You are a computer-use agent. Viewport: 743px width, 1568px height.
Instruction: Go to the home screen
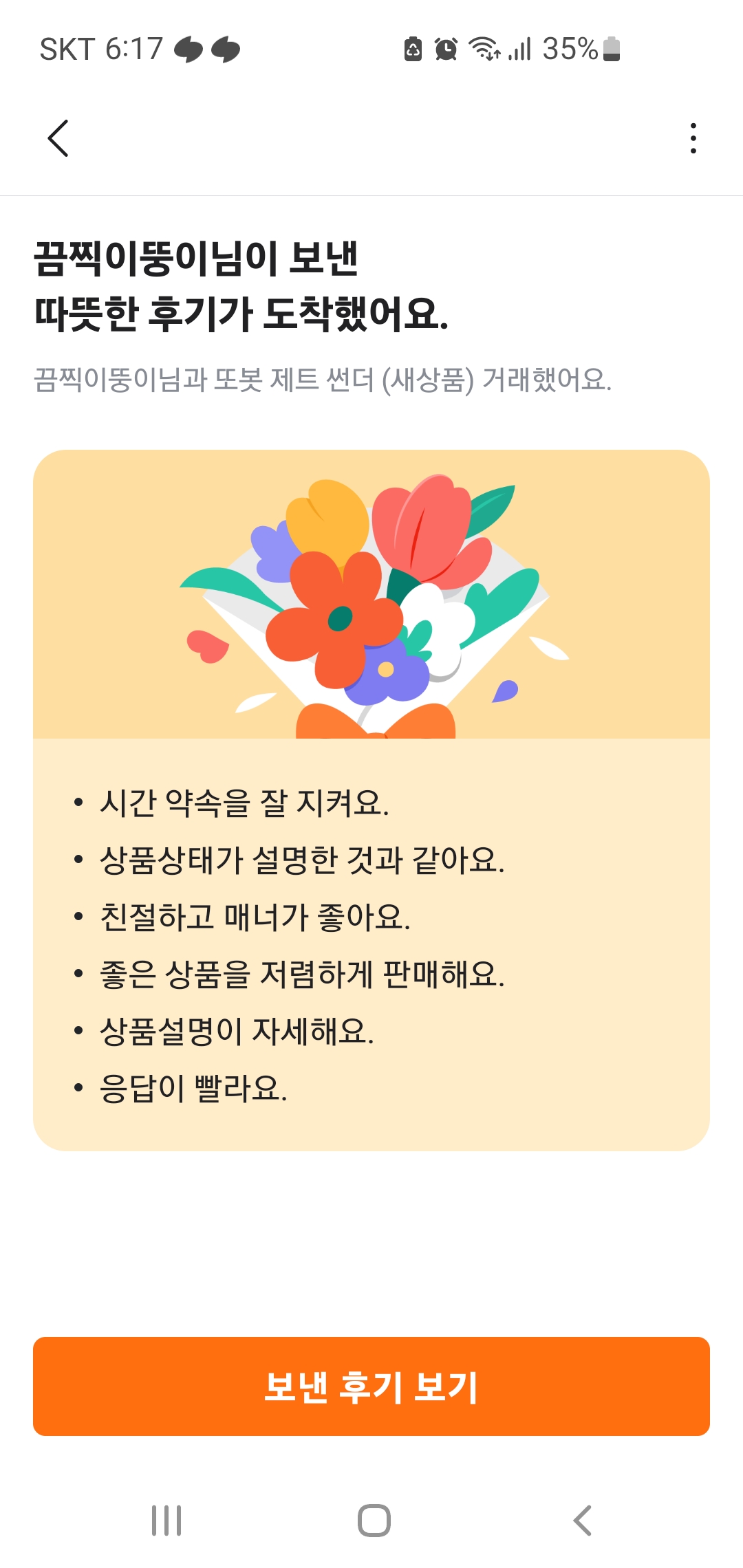[x=374, y=1521]
